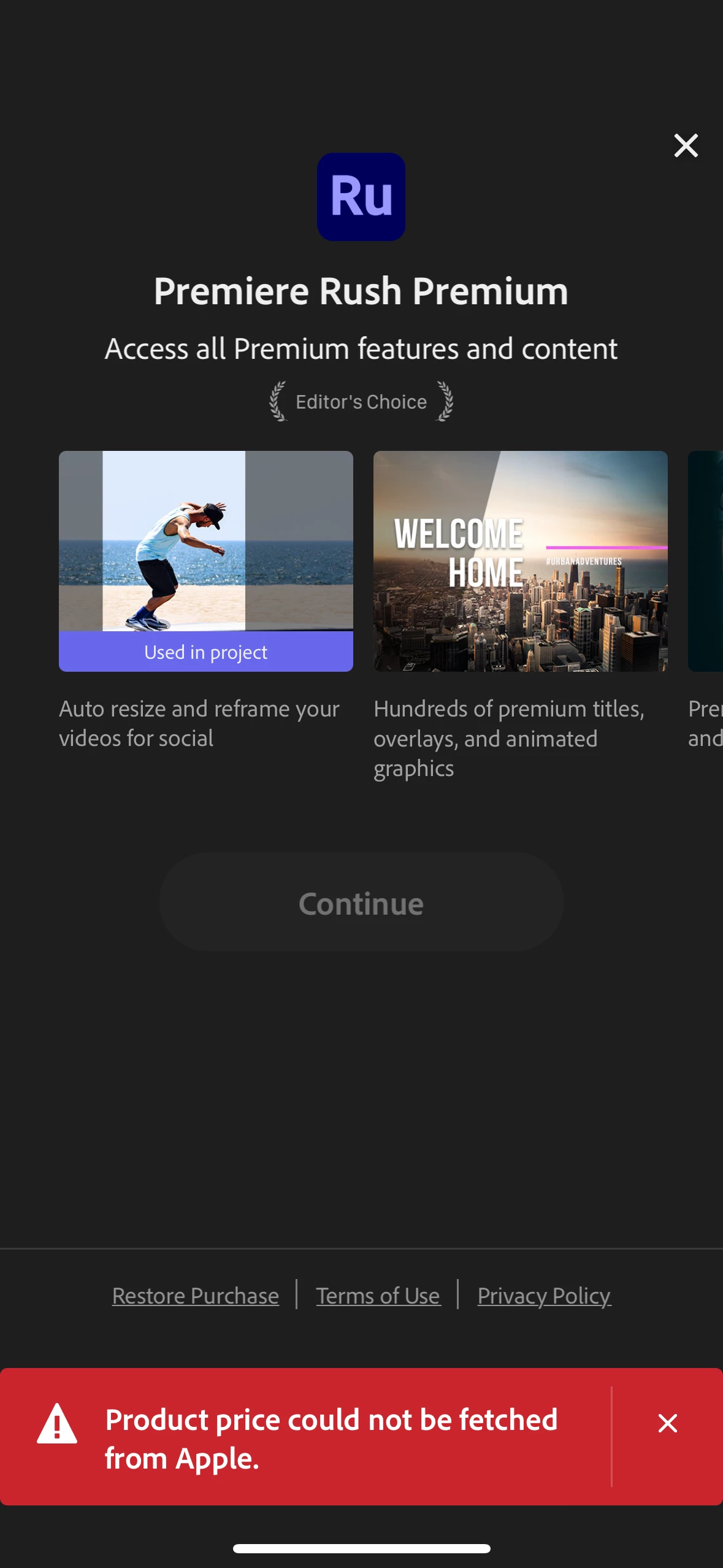Open the Restore Purchase link
This screenshot has width=723, height=1568.
coord(196,1296)
